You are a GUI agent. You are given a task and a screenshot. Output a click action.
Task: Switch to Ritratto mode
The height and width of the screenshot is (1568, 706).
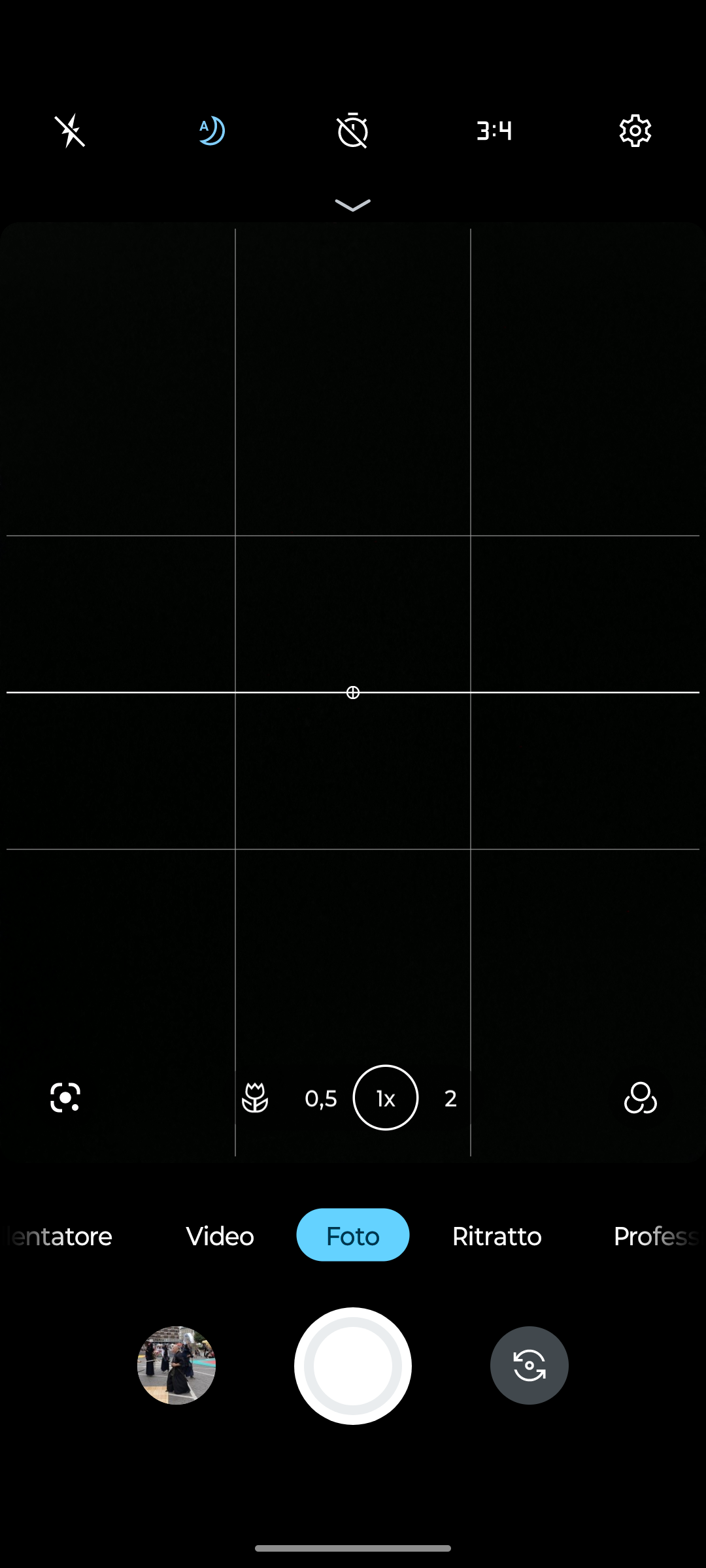click(497, 1235)
